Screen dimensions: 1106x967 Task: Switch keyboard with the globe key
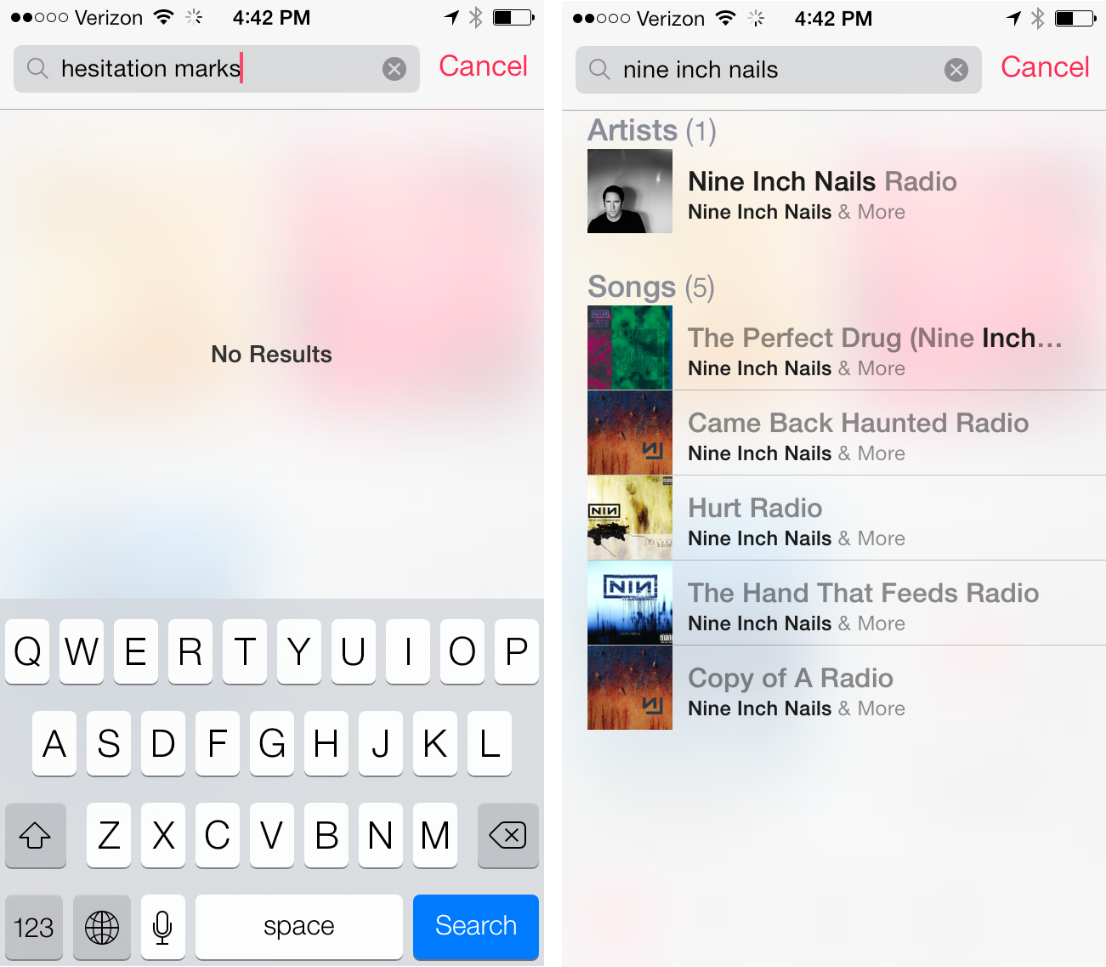click(101, 927)
